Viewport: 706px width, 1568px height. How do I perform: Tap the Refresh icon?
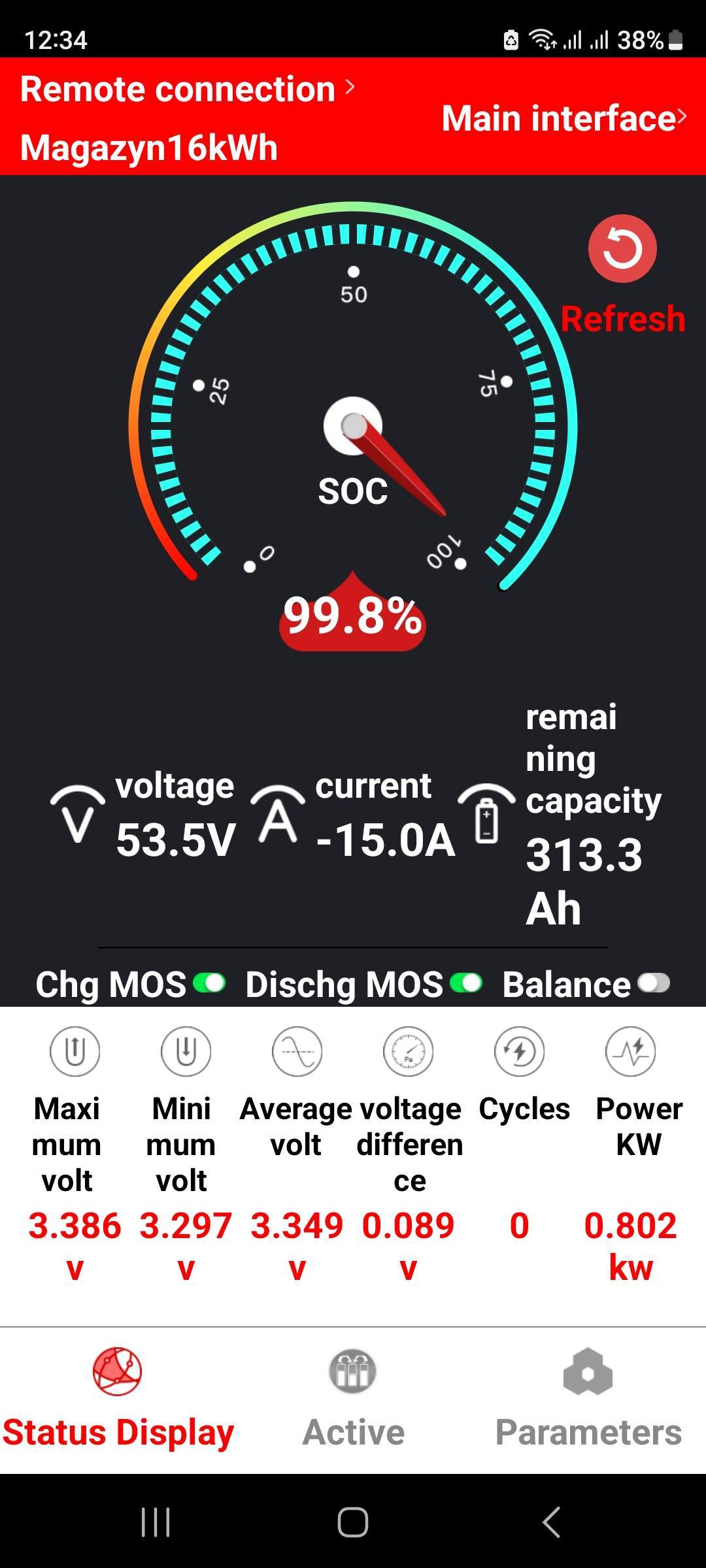(x=622, y=249)
